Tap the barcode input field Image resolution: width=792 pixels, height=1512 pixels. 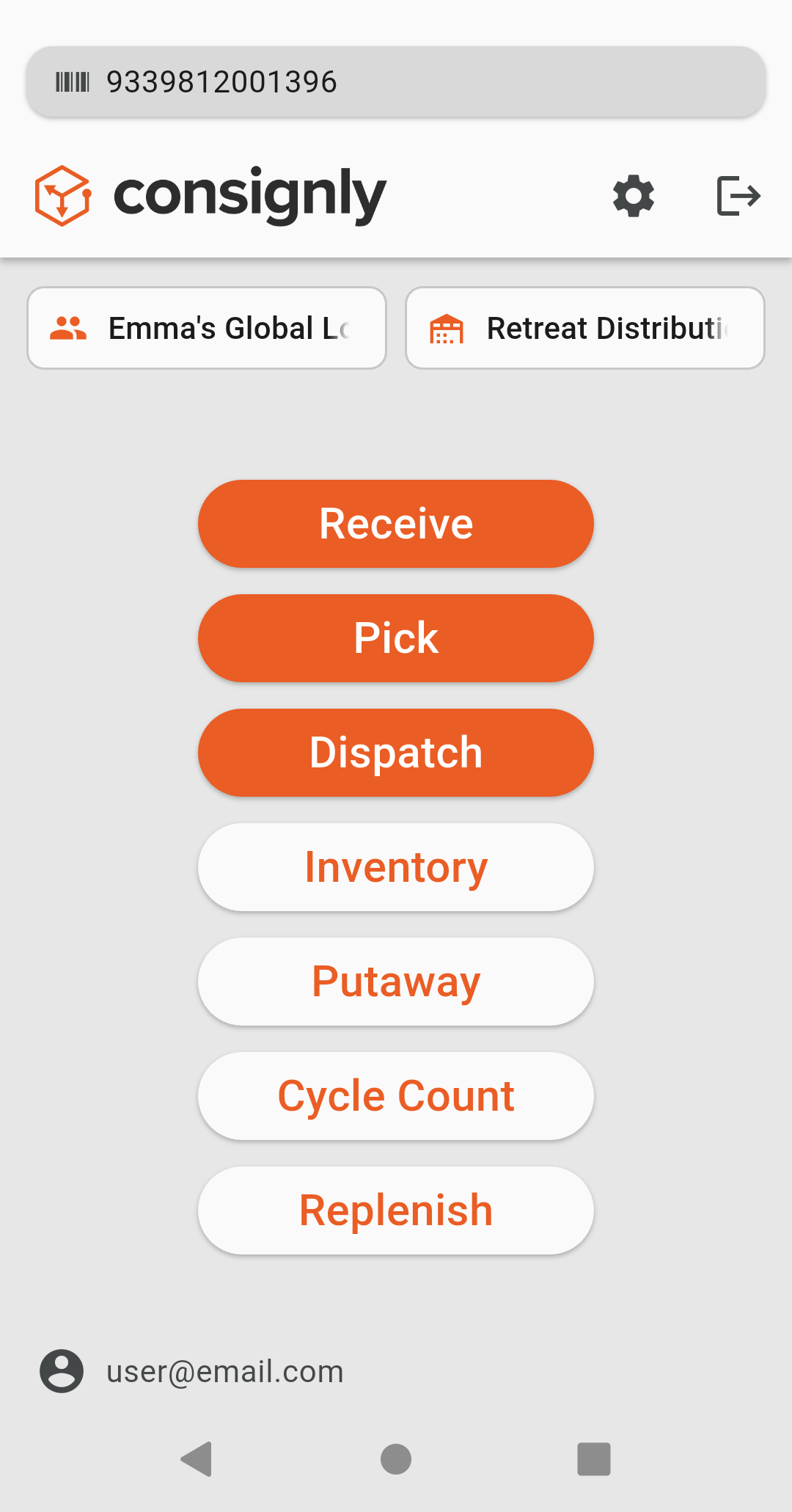(396, 81)
